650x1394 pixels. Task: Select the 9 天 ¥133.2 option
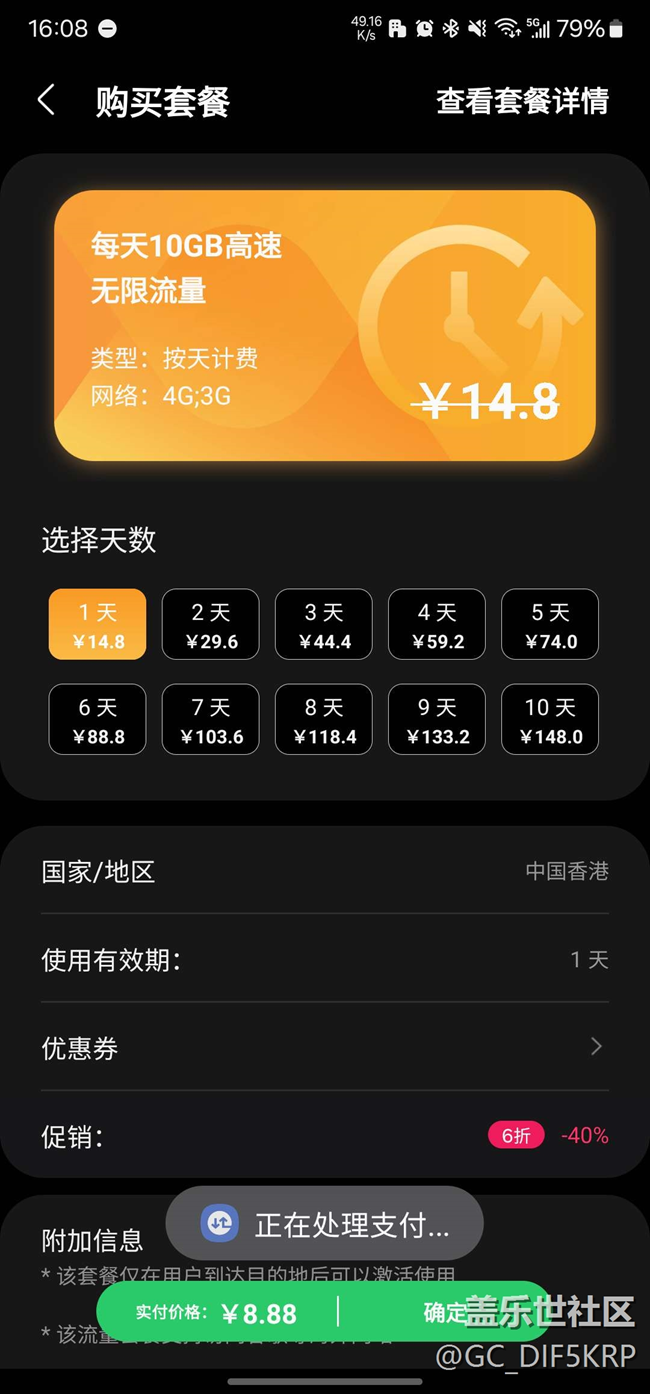coord(437,720)
